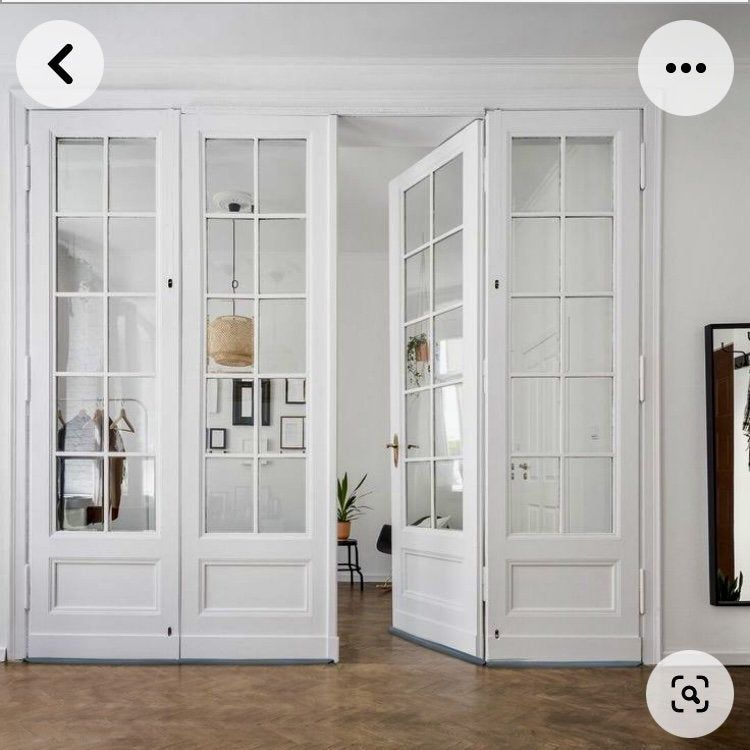Go back using the arrow button
750x750 pixels.
[x=60, y=64]
